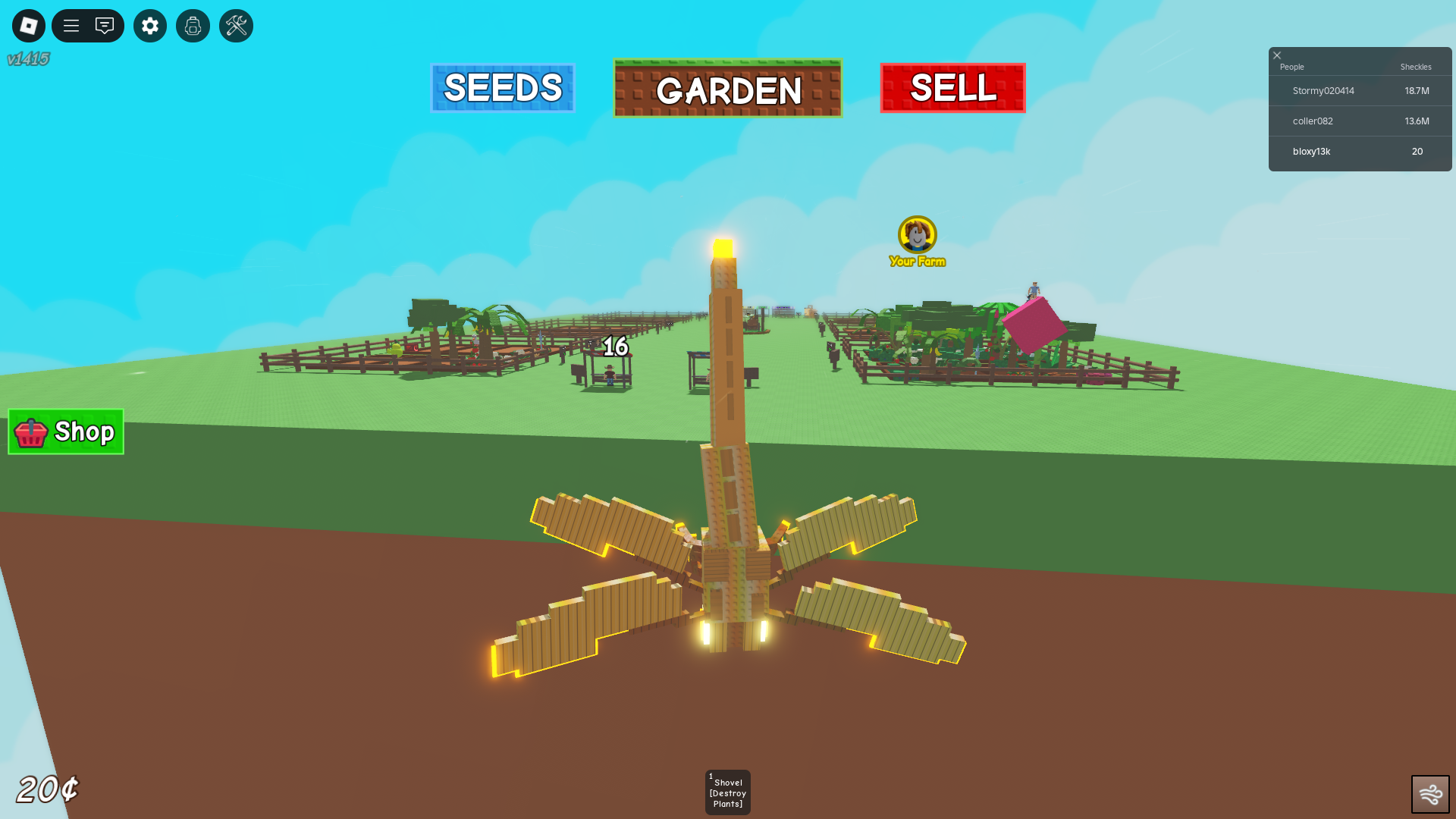
Task: Close the player leaderboard
Action: 1277,55
